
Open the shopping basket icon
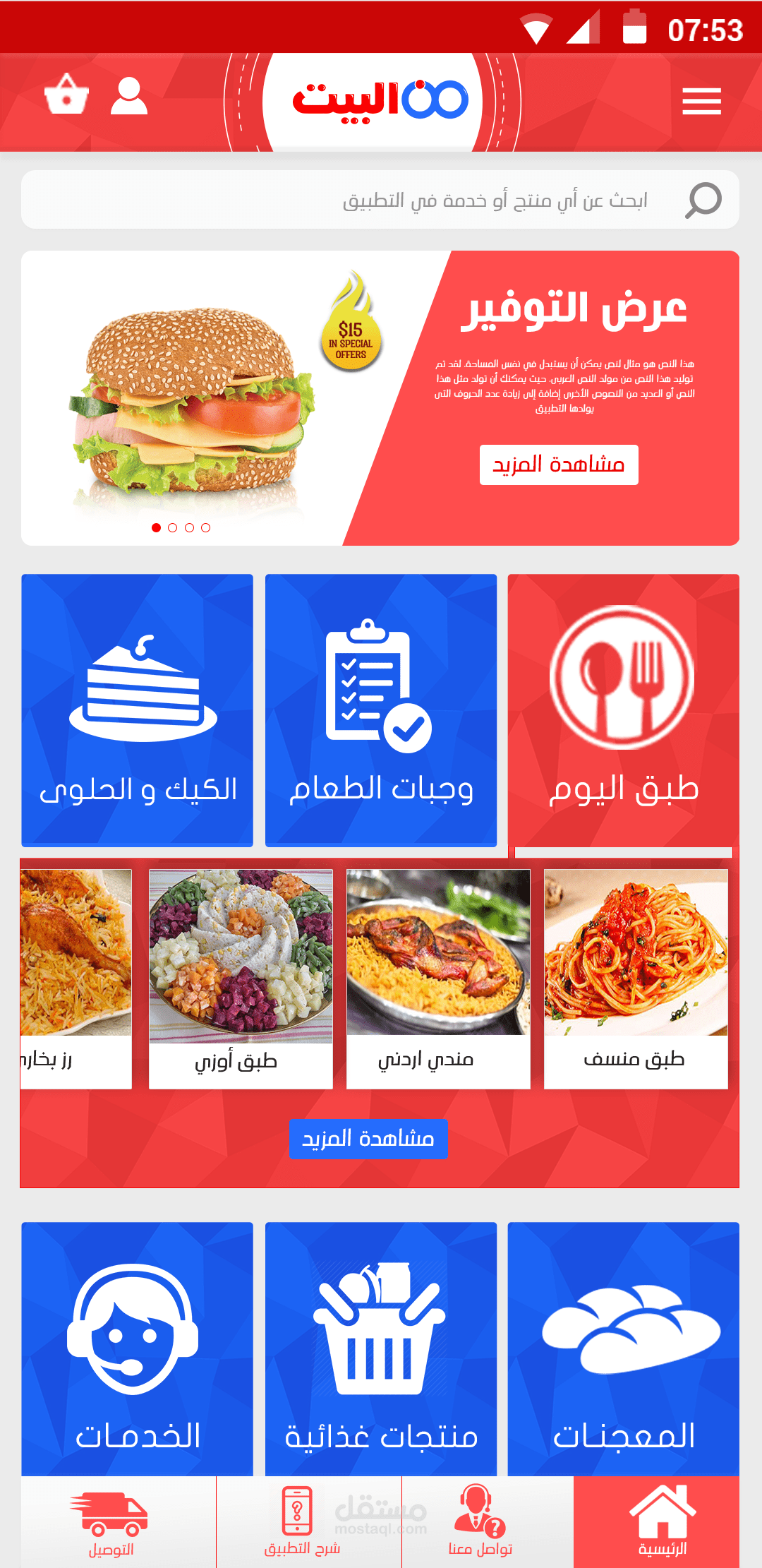click(66, 97)
